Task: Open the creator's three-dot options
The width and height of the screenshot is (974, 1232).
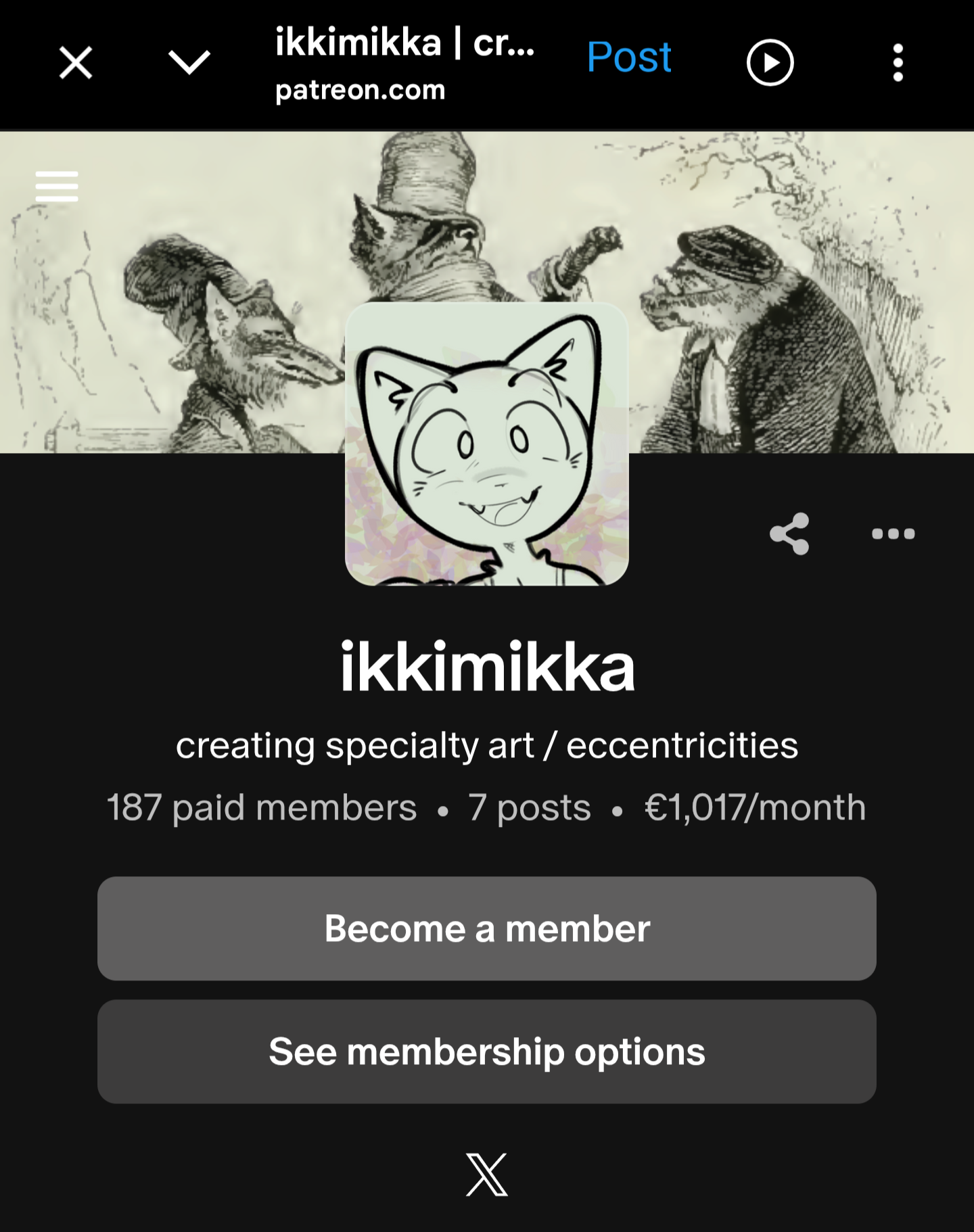Action: (x=893, y=534)
